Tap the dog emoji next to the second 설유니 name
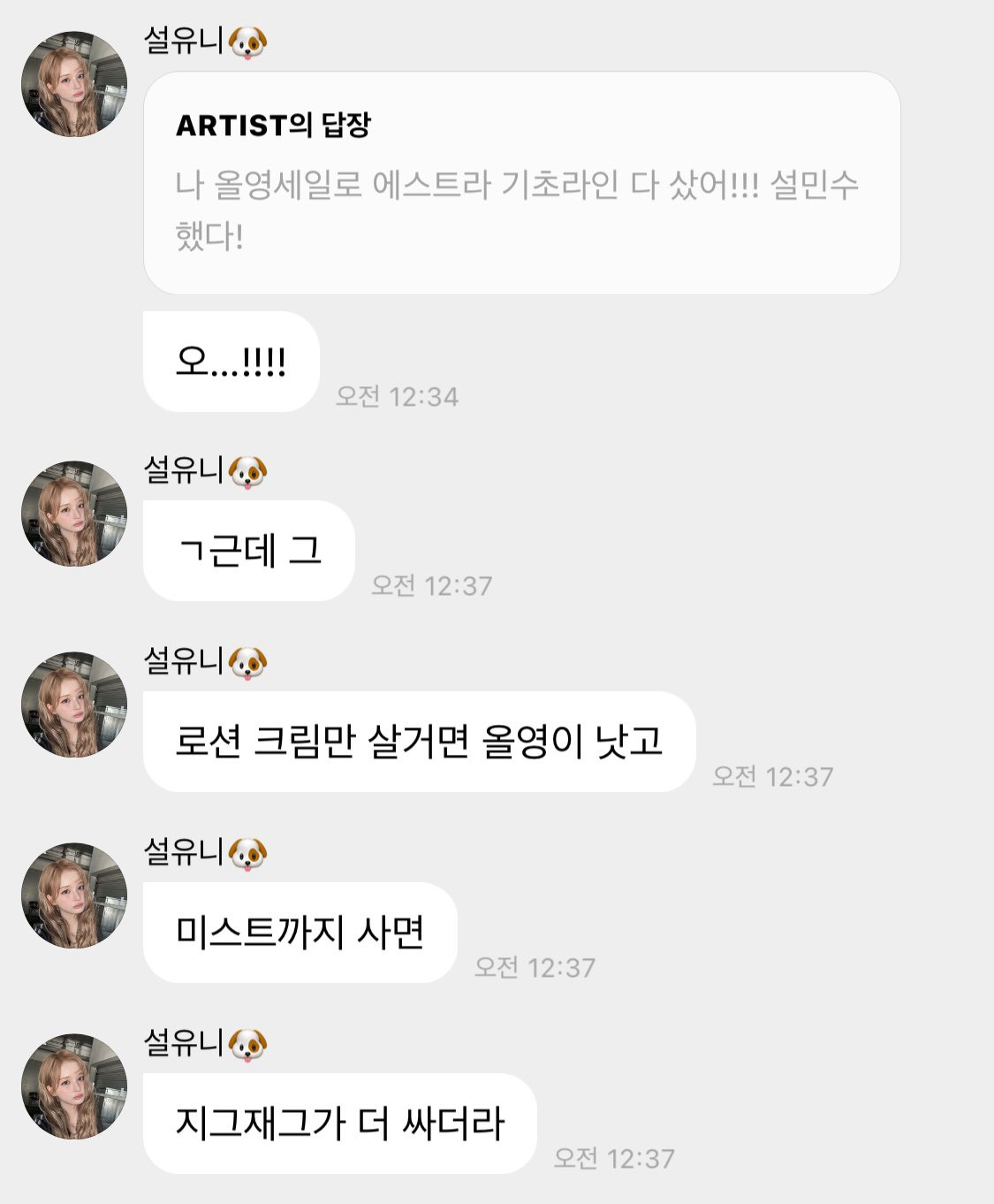 pos(248,473)
